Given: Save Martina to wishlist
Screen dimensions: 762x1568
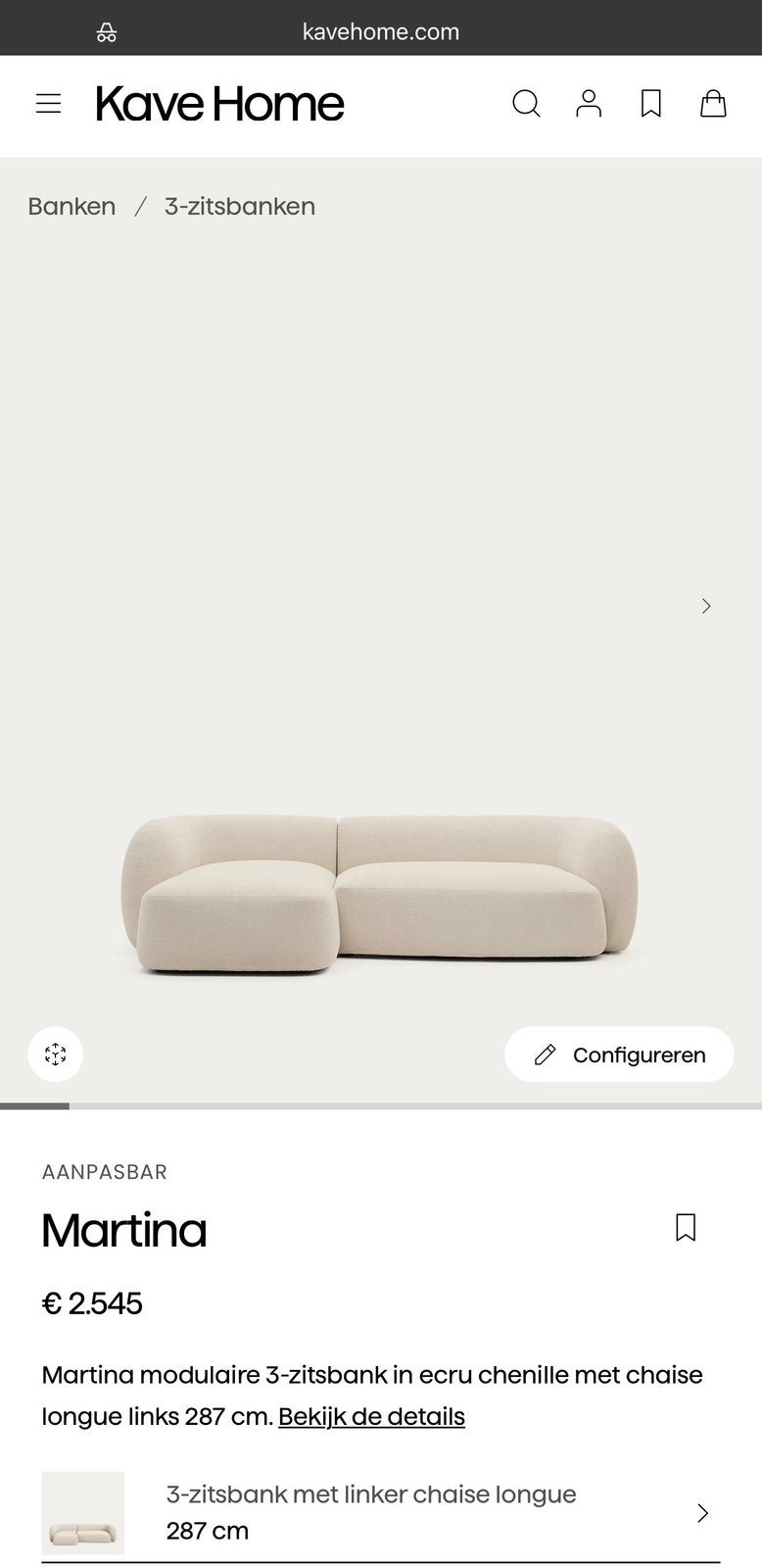Looking at the screenshot, I should [686, 1228].
